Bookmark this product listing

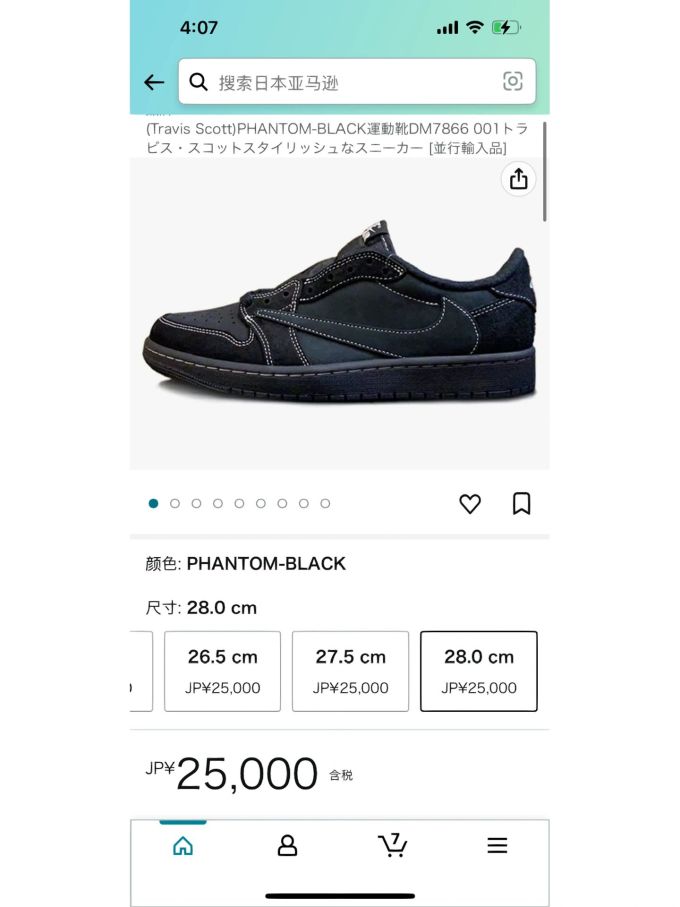521,504
